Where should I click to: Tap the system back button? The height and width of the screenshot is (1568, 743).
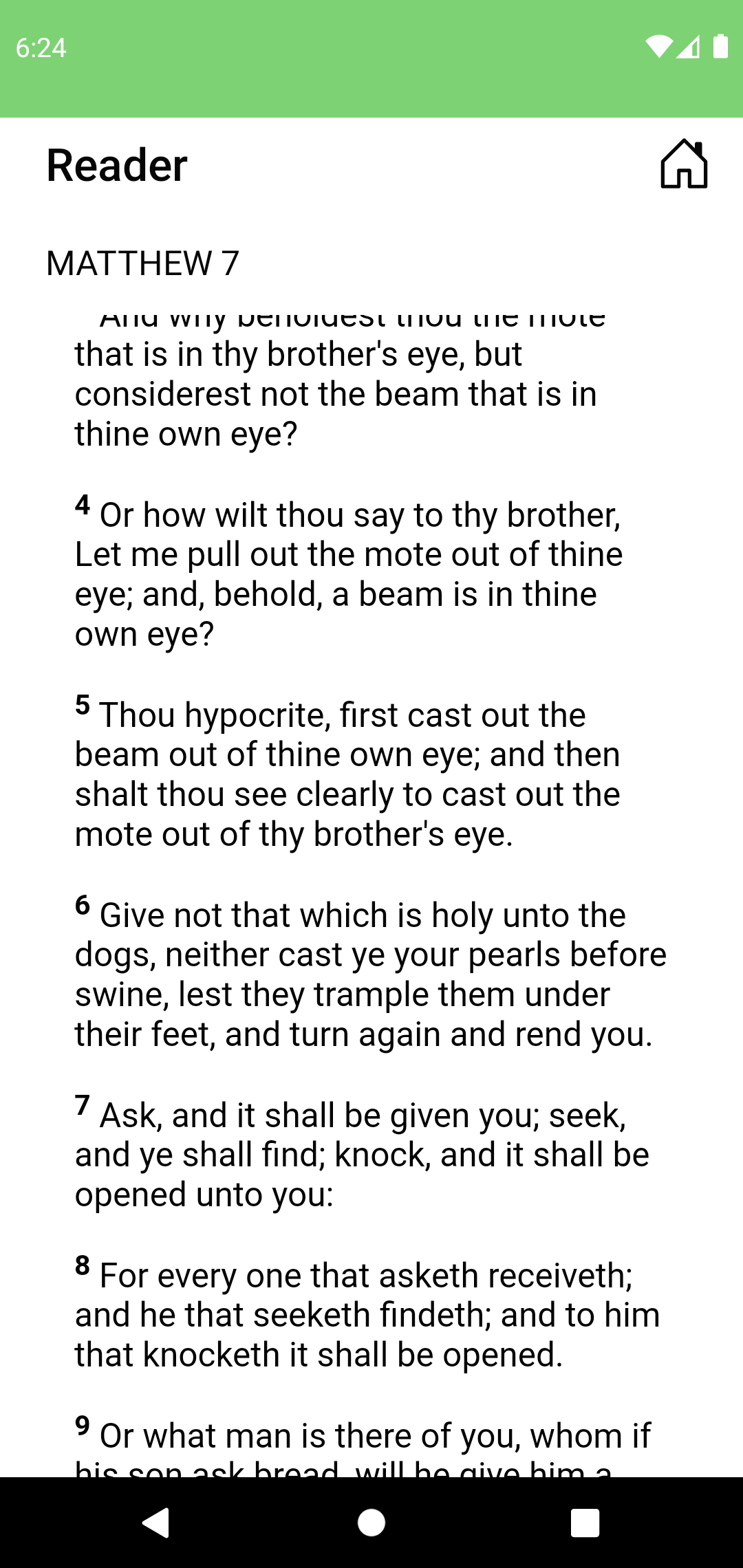pos(156,1522)
